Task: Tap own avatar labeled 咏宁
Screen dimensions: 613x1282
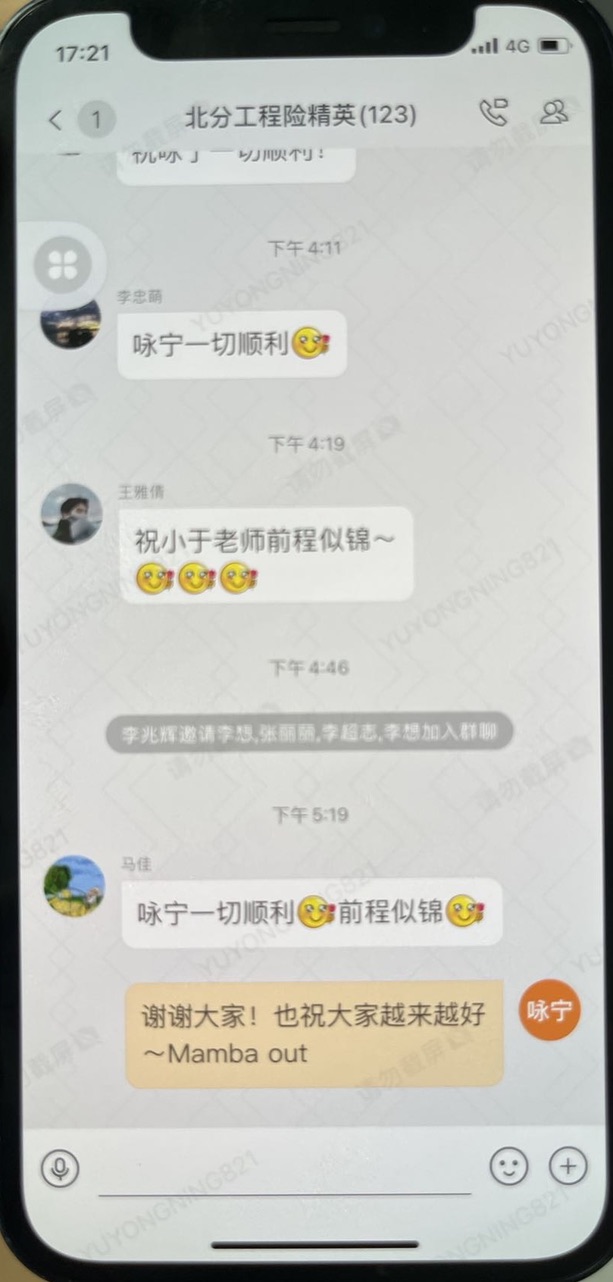Action: [x=550, y=1010]
